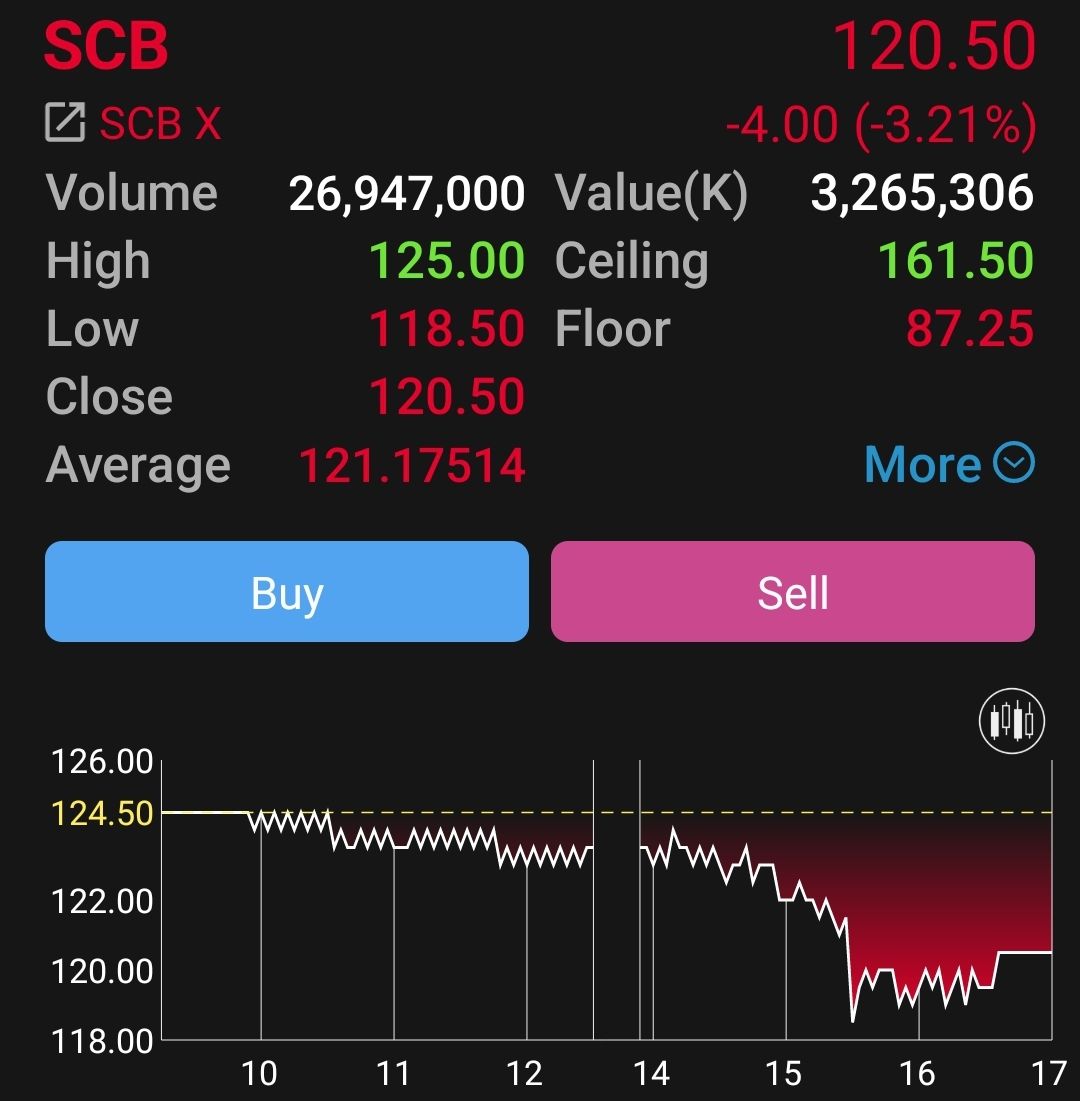The image size is (1080, 1101).
Task: Tap the blue Buy button
Action: coord(287,591)
